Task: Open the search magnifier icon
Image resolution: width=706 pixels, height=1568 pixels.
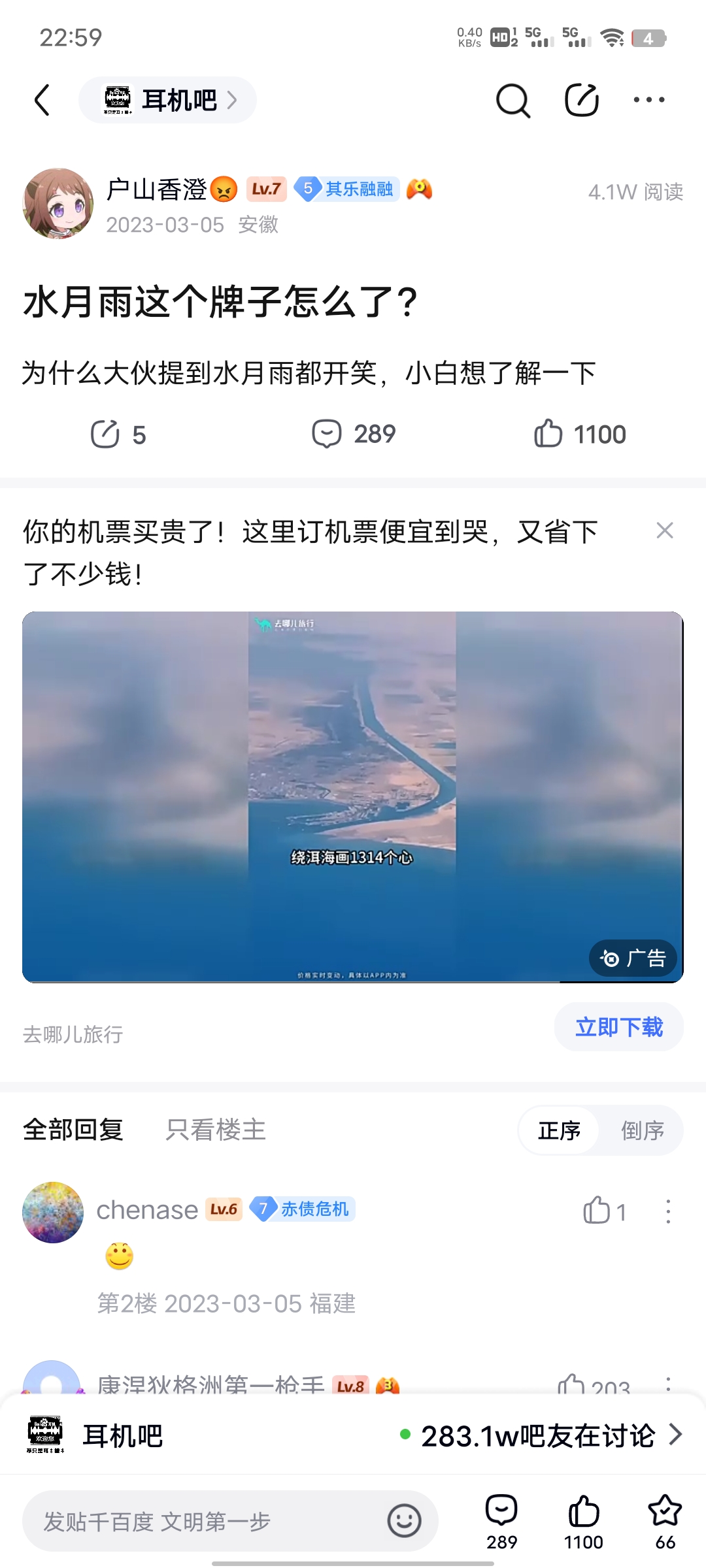Action: tap(513, 101)
